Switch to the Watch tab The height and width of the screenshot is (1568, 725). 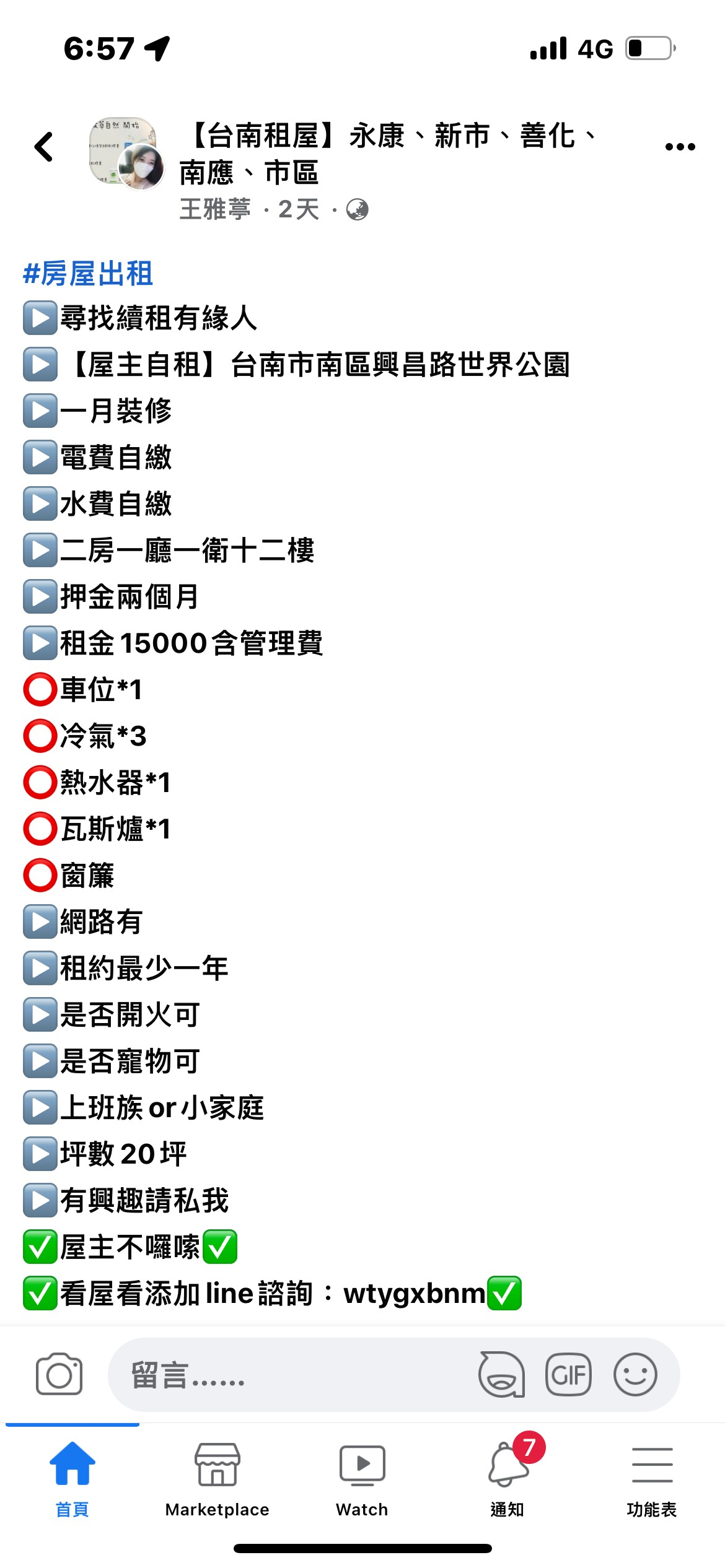click(362, 1480)
